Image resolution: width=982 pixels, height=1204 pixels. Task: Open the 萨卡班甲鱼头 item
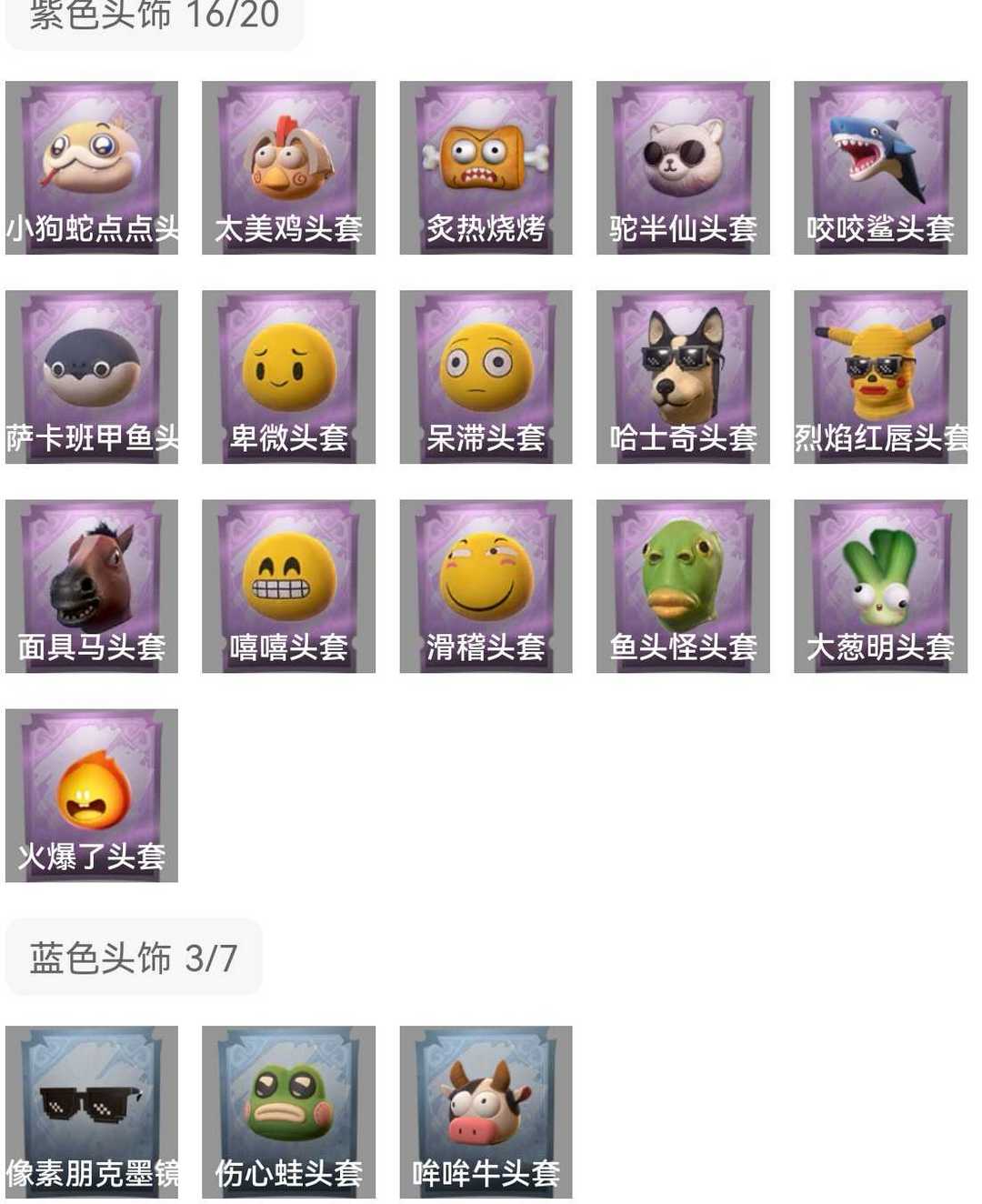pyautogui.click(x=92, y=376)
